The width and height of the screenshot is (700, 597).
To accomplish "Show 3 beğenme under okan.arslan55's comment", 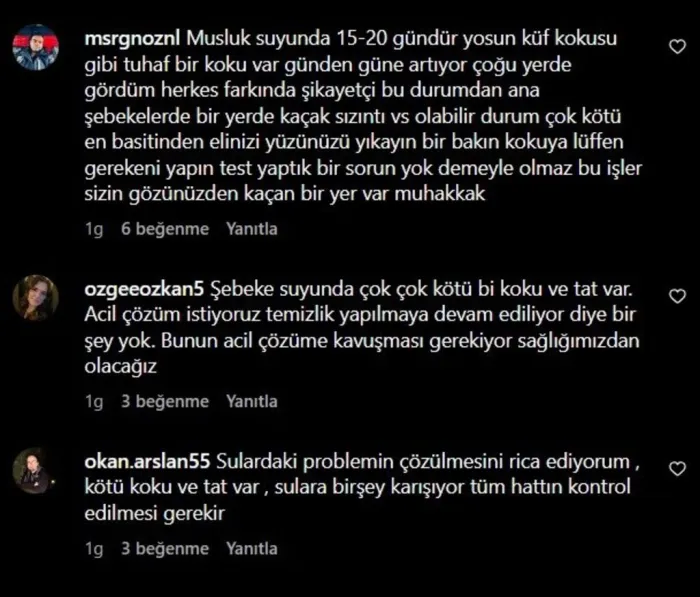I will click(165, 548).
